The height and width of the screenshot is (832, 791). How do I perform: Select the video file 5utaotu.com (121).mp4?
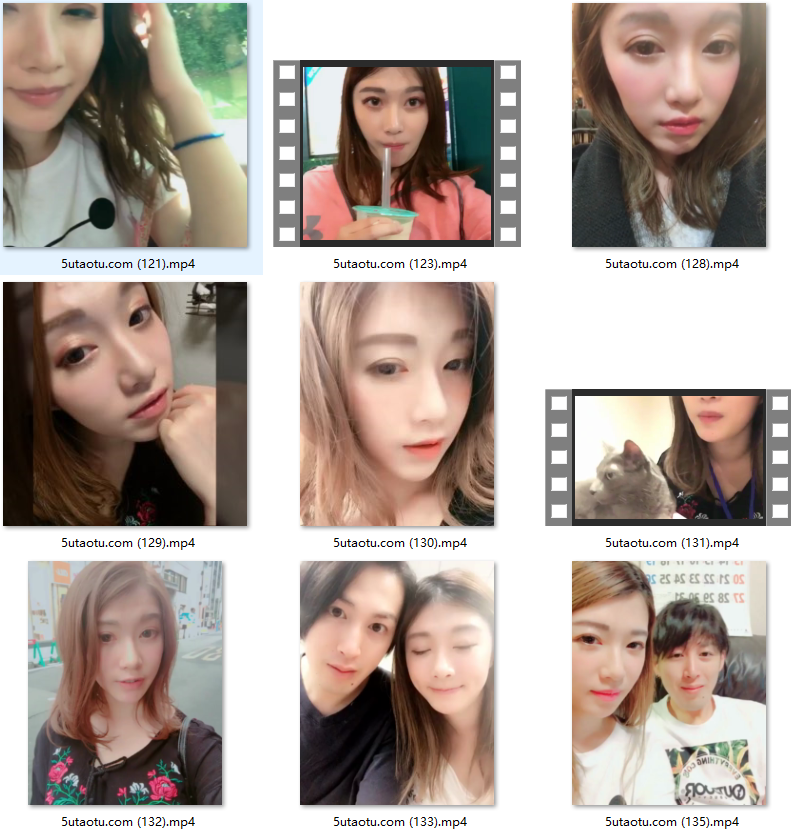tap(125, 125)
